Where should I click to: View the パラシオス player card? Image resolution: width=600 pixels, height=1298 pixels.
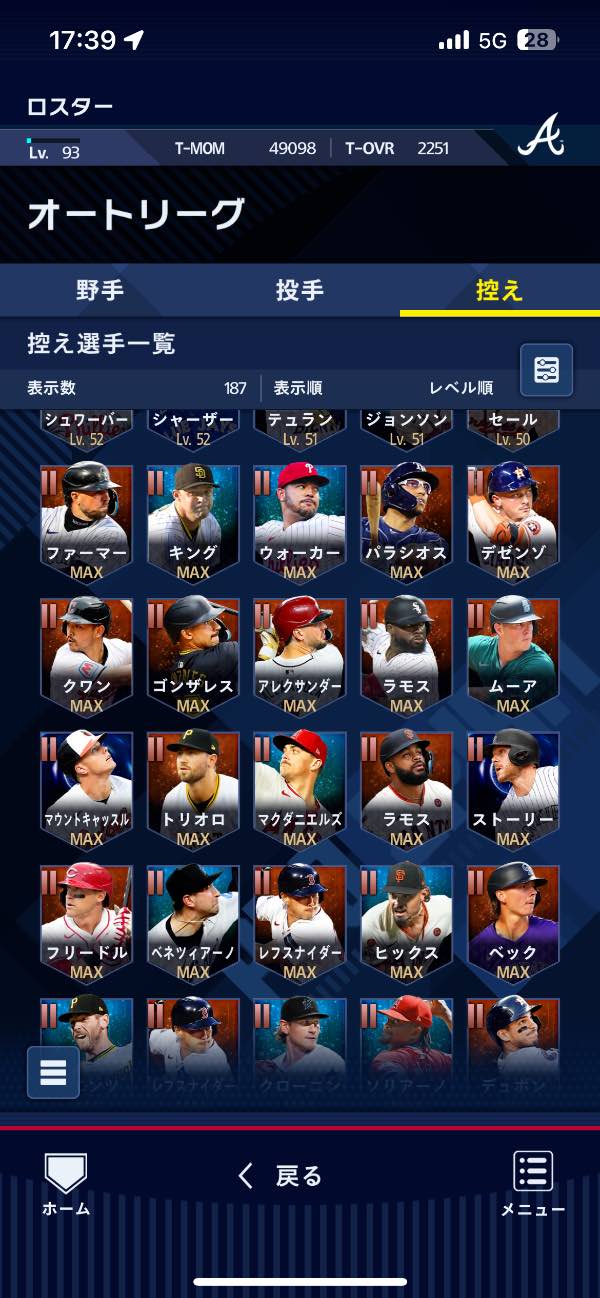[x=406, y=520]
